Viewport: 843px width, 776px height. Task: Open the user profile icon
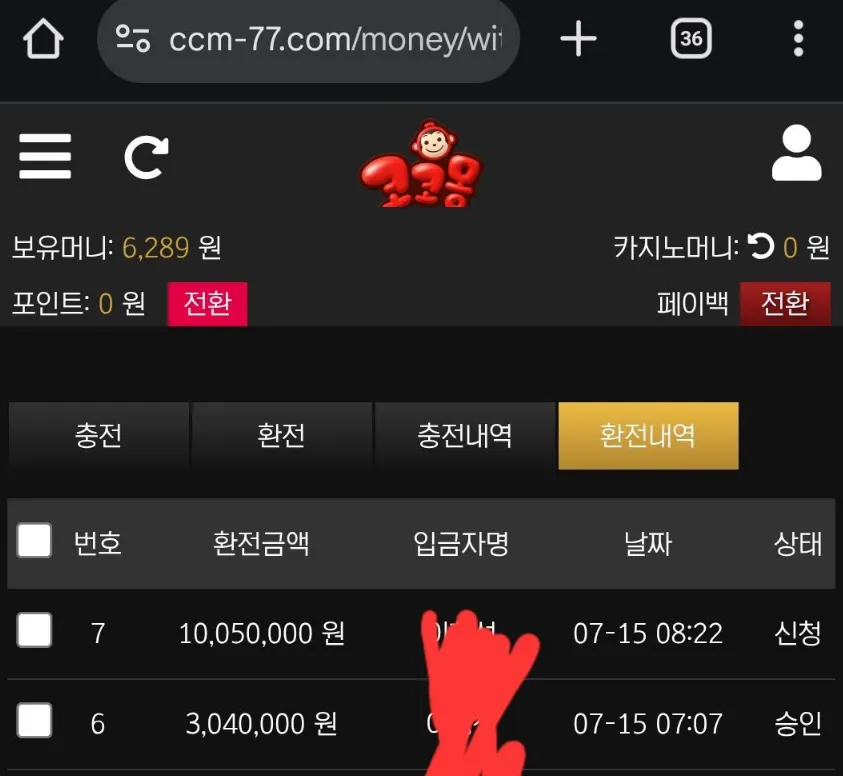[x=797, y=154]
